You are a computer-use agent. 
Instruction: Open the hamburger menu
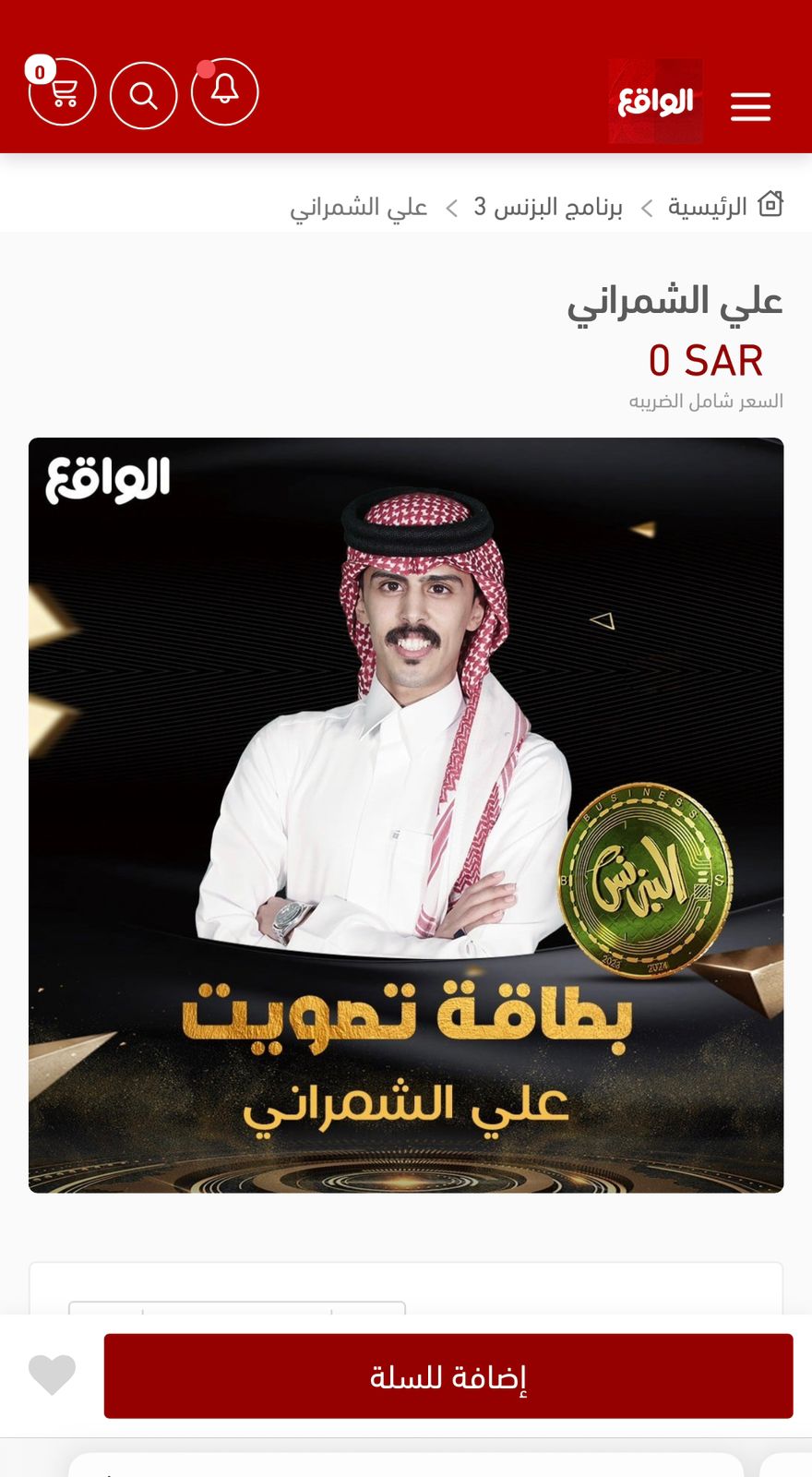(x=750, y=106)
